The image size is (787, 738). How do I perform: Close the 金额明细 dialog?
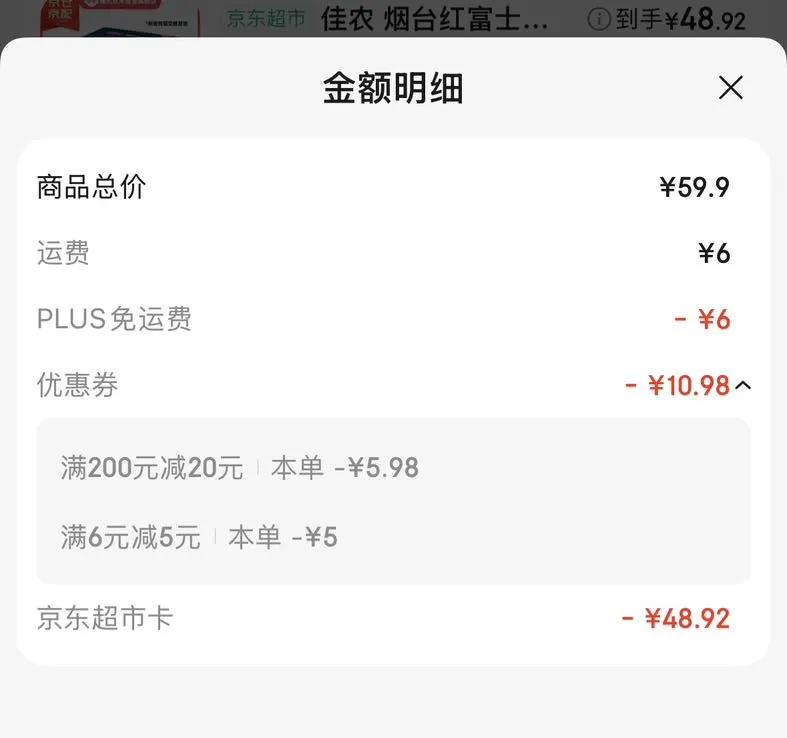click(x=731, y=88)
